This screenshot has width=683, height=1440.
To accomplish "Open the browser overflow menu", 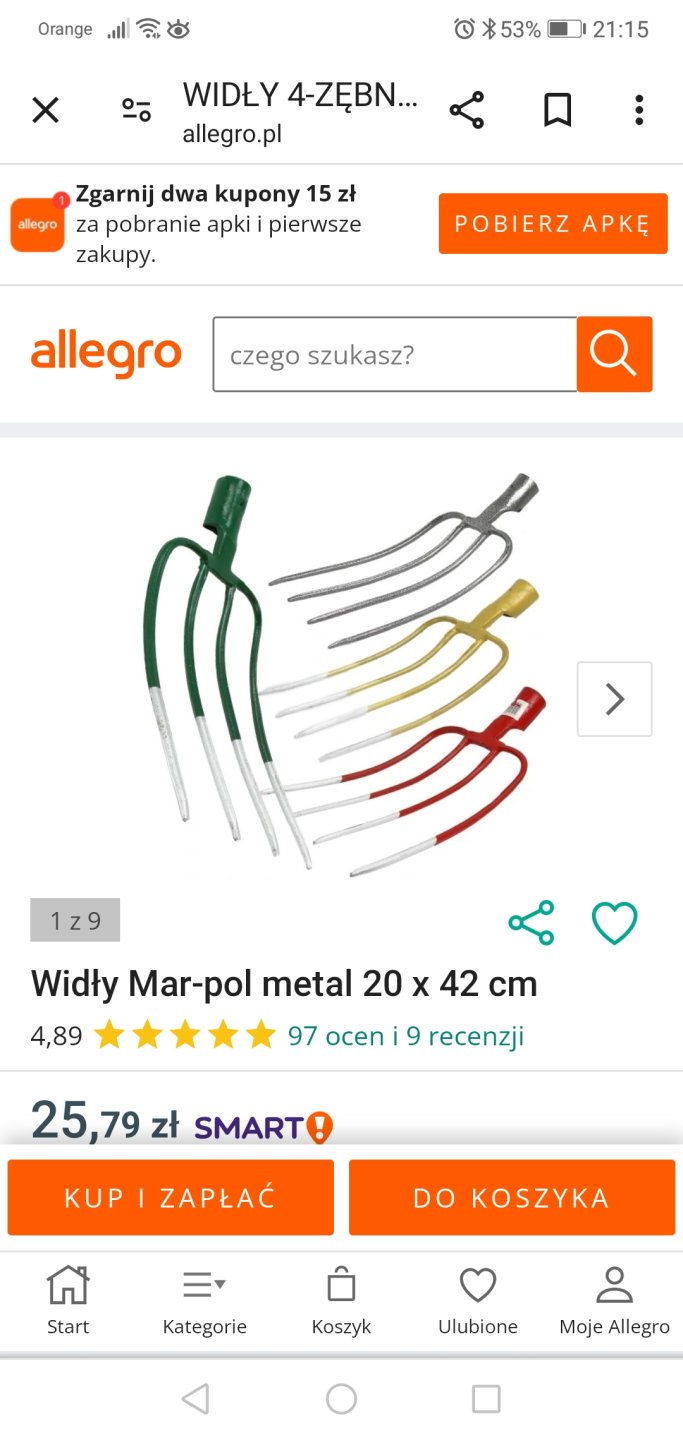I will [639, 110].
